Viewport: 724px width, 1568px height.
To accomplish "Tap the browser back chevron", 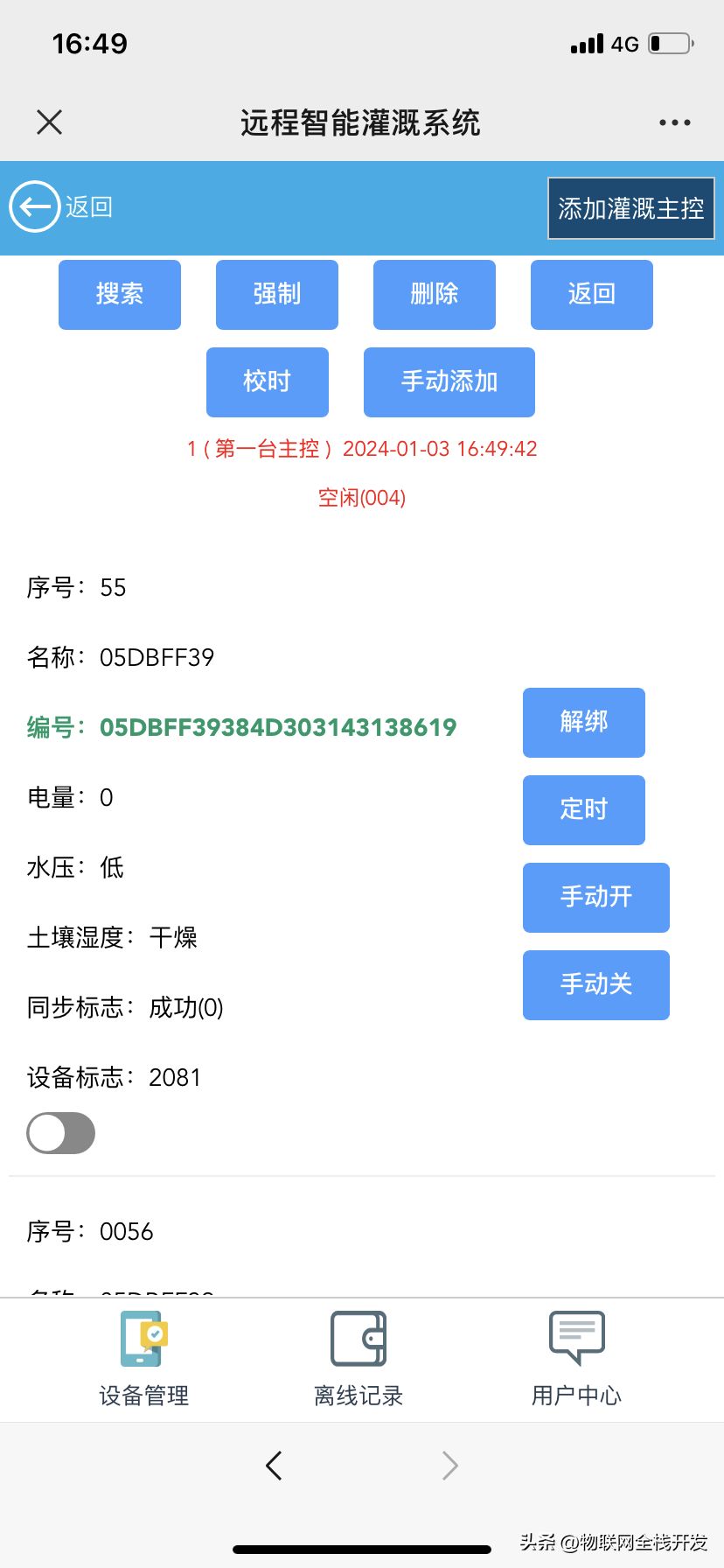I will pyautogui.click(x=274, y=1465).
